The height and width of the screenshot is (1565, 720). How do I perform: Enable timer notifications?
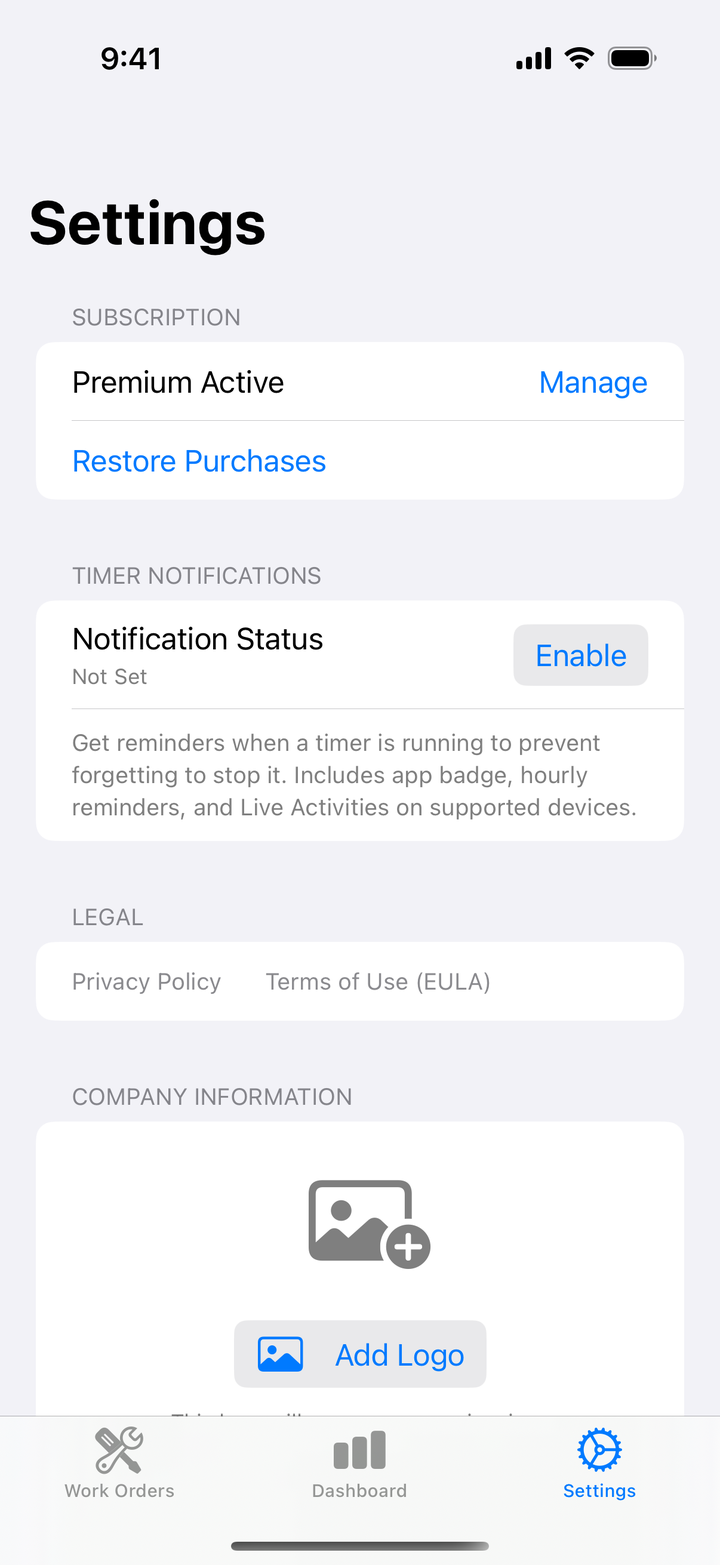point(581,655)
